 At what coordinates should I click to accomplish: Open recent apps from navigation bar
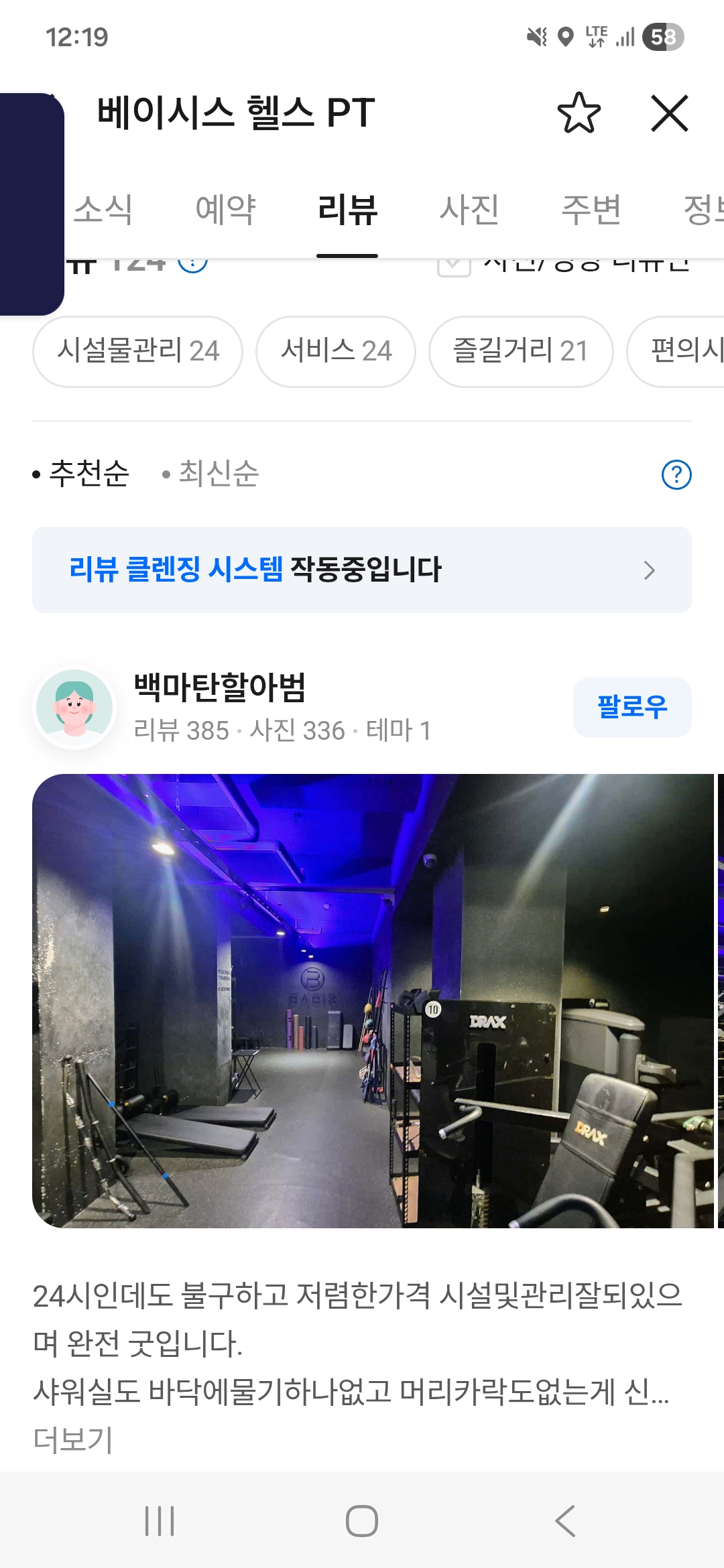pos(160,1520)
